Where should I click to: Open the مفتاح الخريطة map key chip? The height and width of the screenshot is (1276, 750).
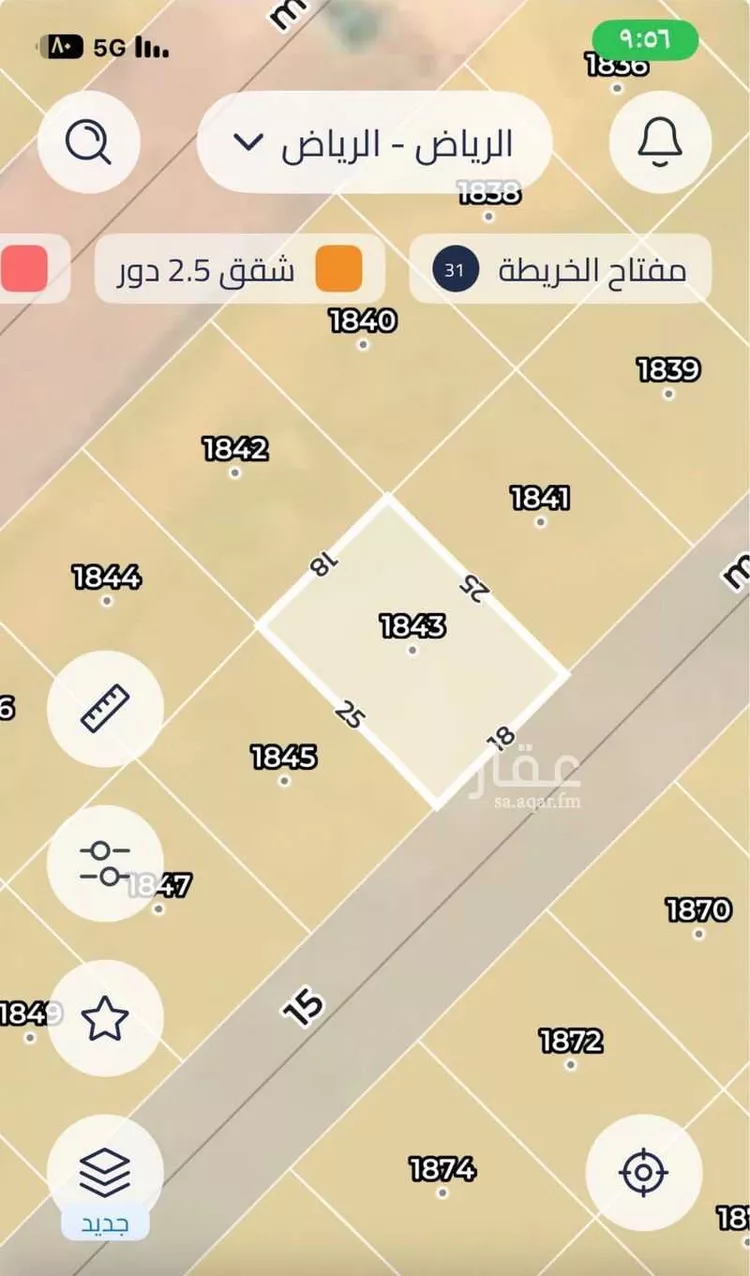coord(560,270)
